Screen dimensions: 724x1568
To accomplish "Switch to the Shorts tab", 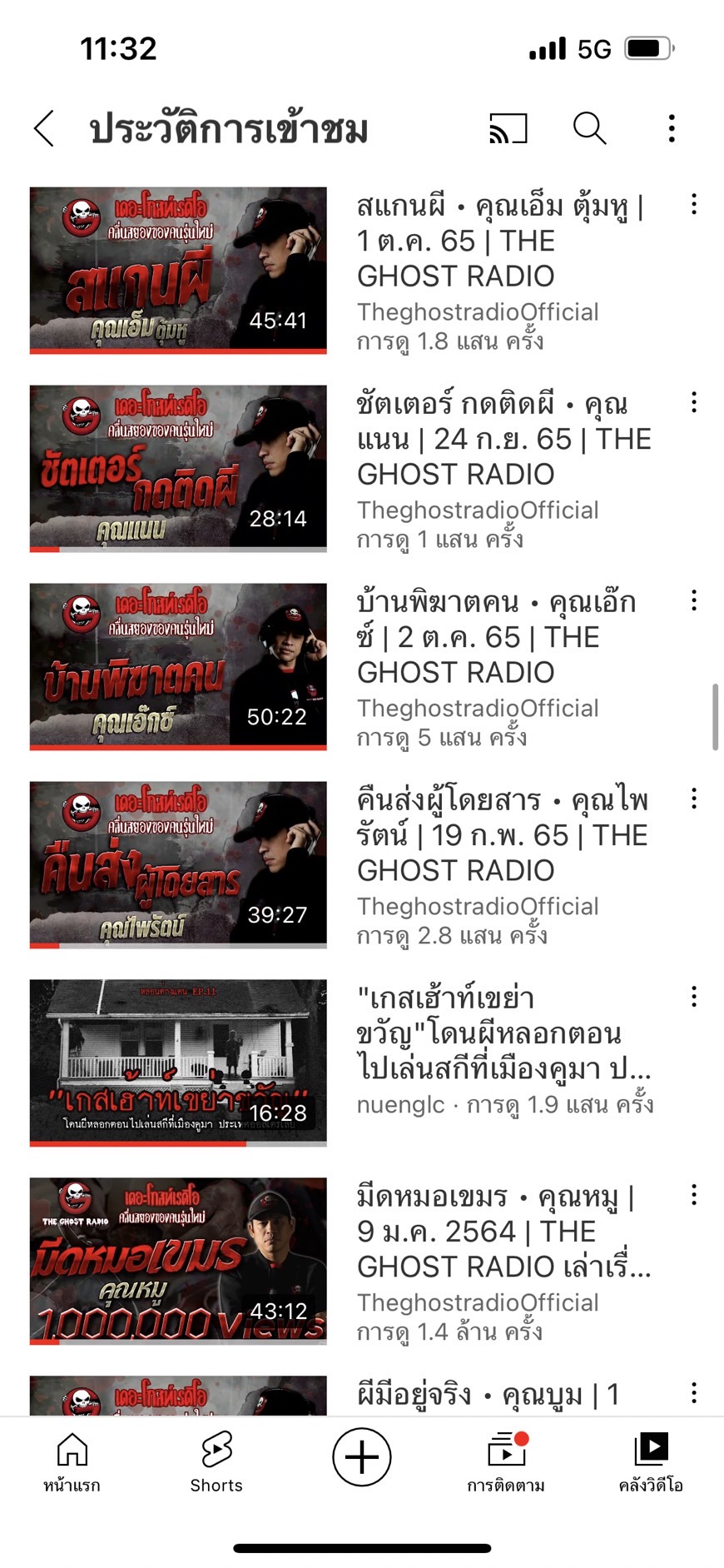I will pos(216,1462).
